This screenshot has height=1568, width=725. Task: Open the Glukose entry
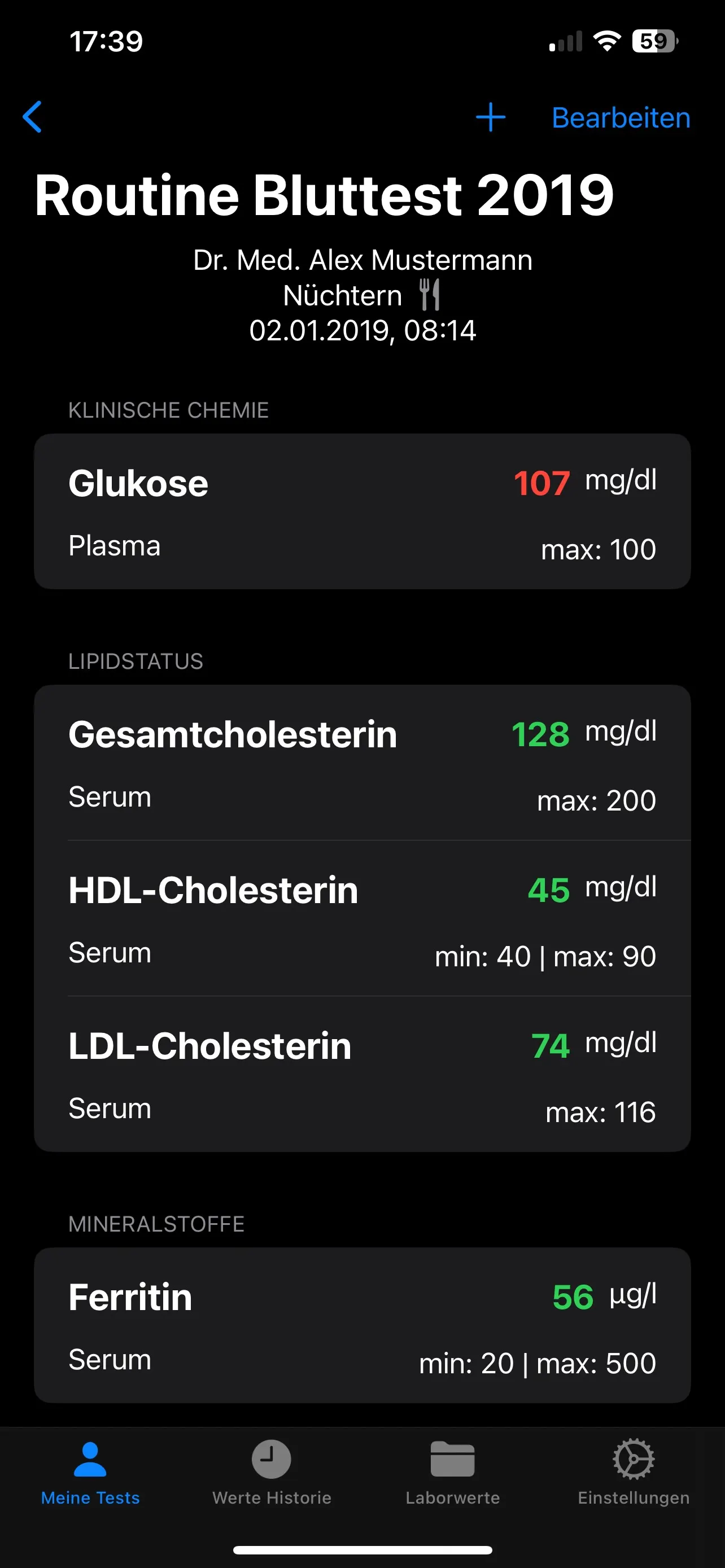pos(362,511)
